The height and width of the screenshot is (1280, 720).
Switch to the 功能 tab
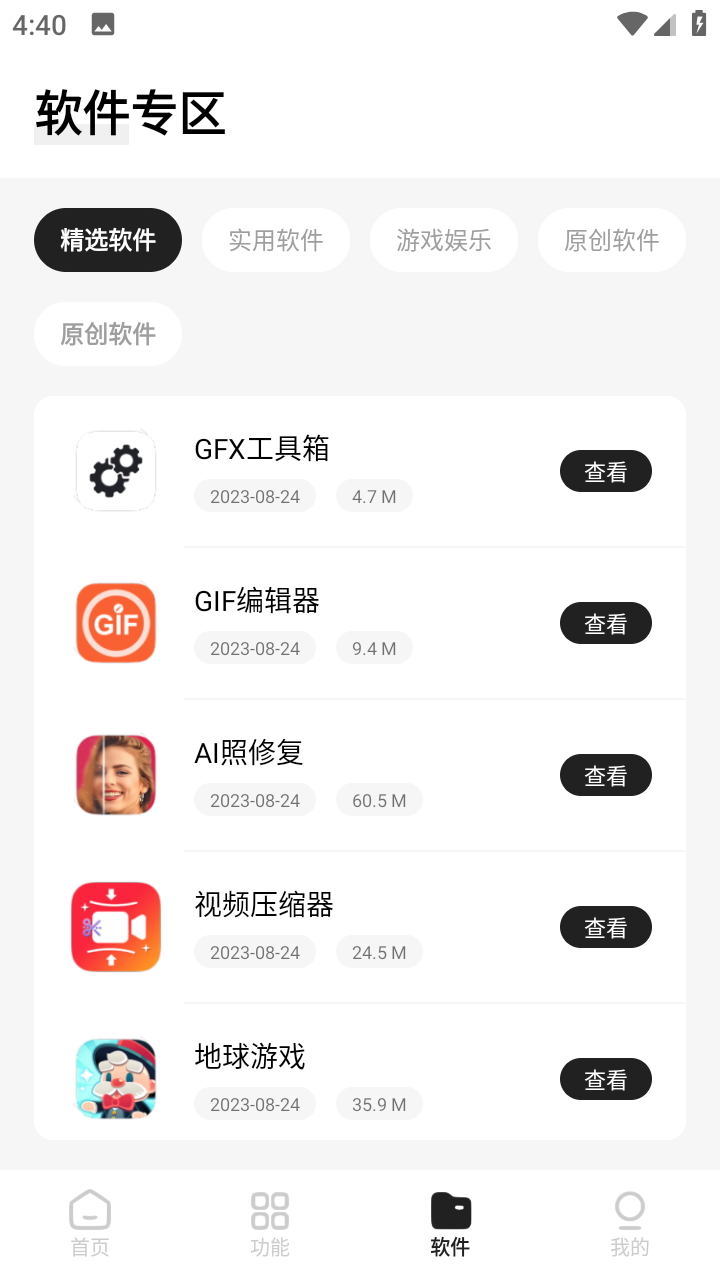click(x=270, y=1223)
